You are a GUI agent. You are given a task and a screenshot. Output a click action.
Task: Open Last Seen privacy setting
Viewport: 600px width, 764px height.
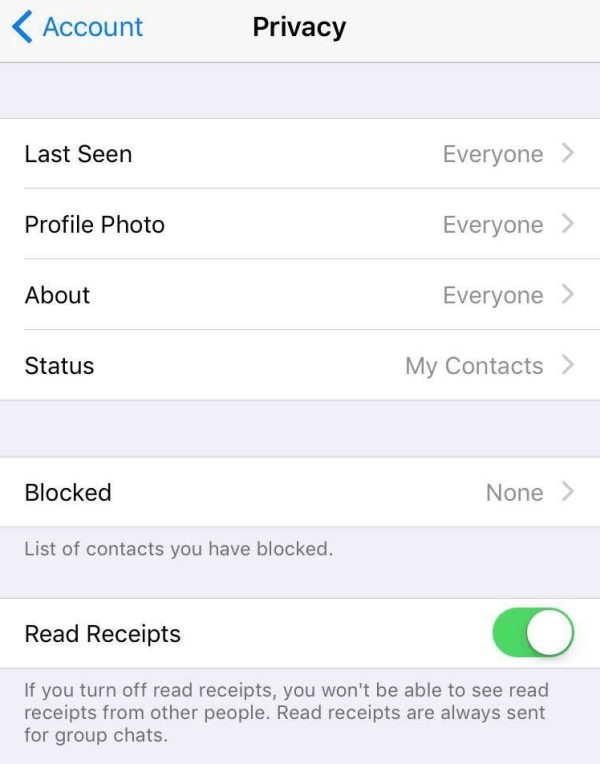coord(300,154)
